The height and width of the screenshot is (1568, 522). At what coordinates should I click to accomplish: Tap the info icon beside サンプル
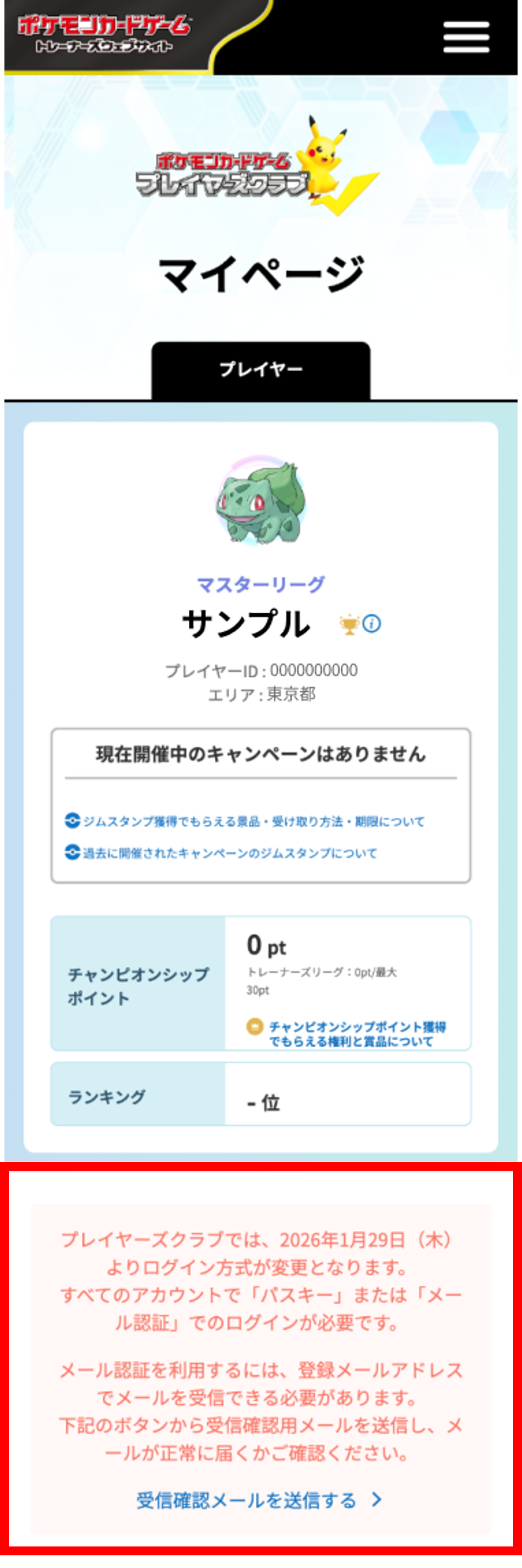coord(372,624)
